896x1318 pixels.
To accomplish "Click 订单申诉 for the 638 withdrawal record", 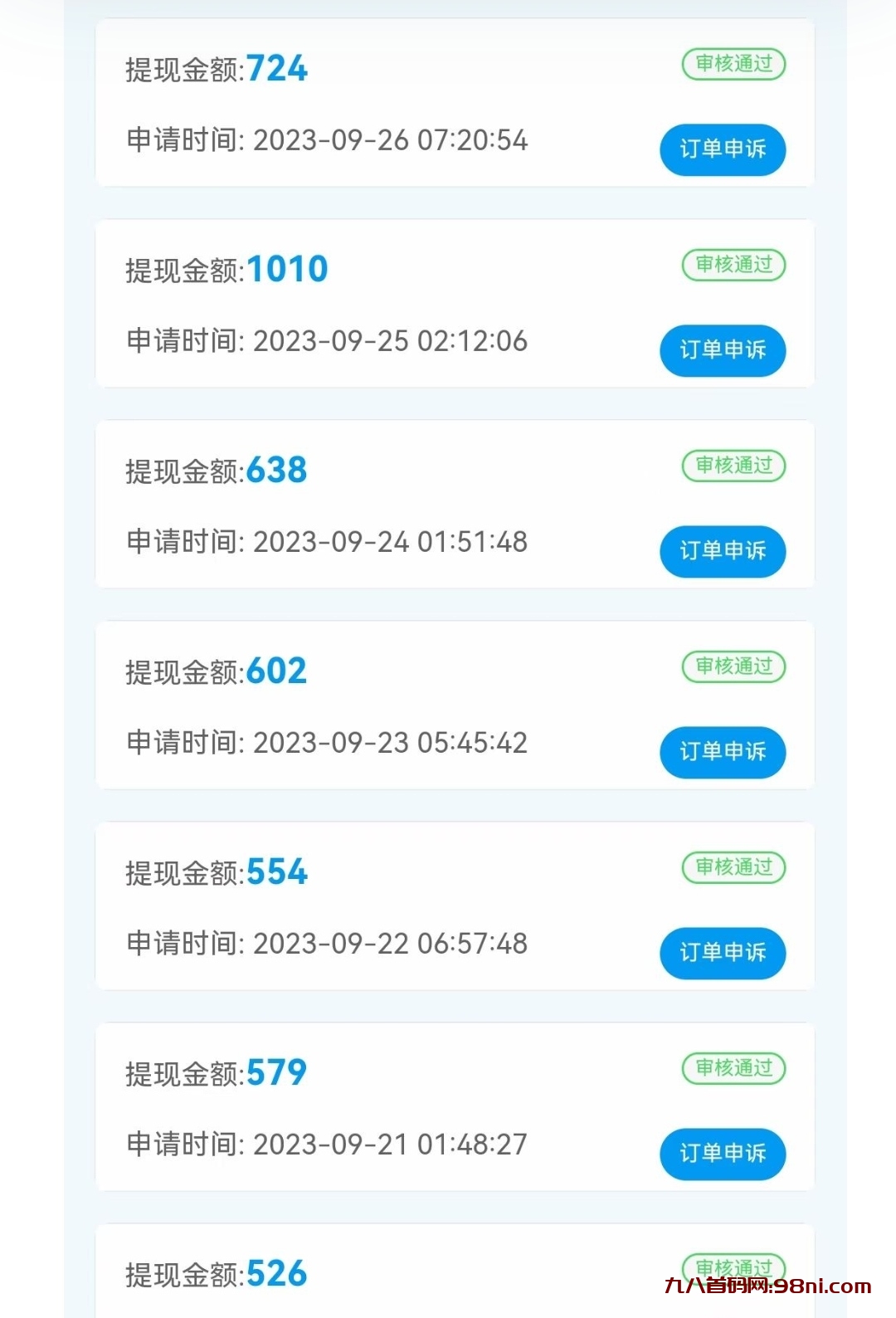I will (x=722, y=551).
